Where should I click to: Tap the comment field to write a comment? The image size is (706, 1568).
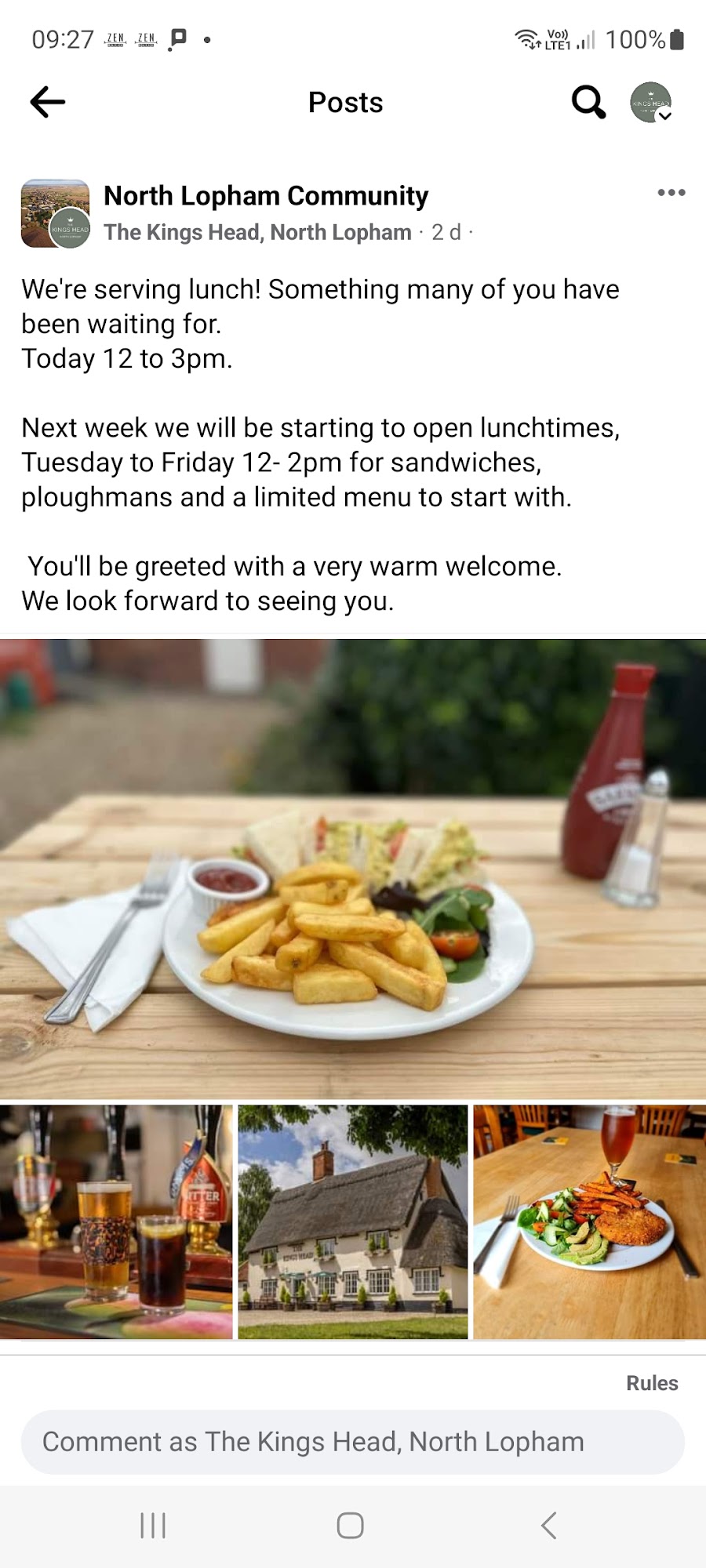coord(353,1442)
